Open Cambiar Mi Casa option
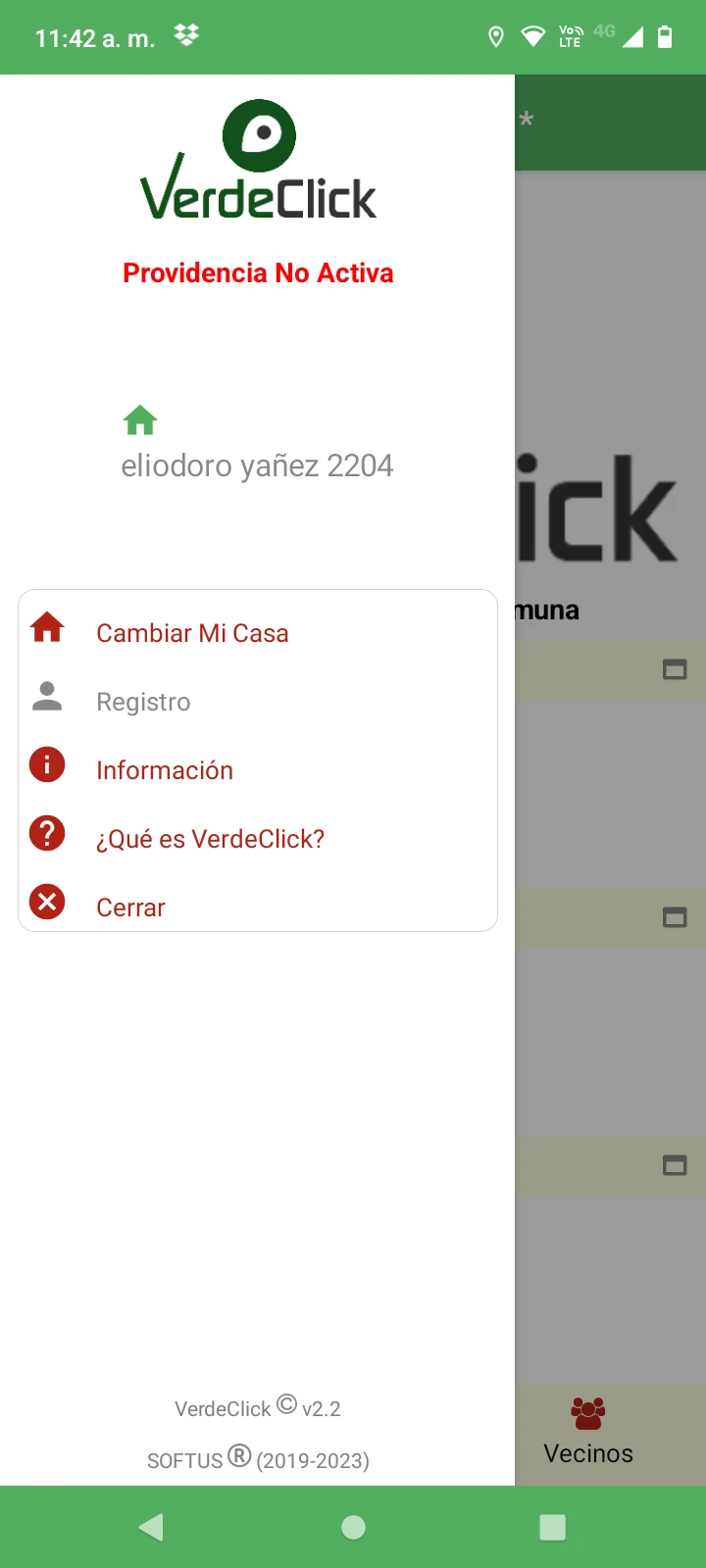Viewport: 706px width, 1568px height. 192,633
